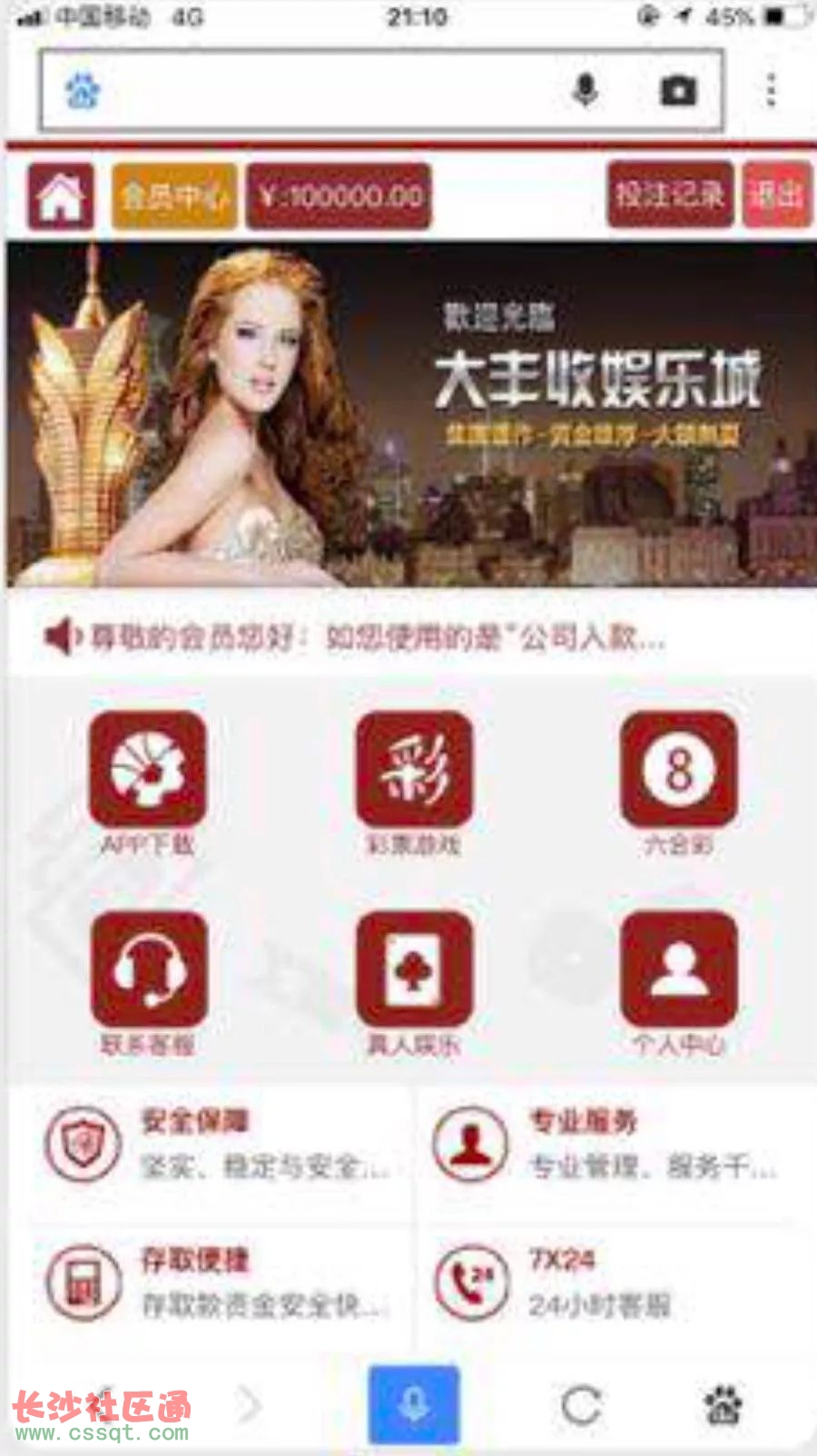Log out with the 退出 button
The width and height of the screenshot is (817, 1456).
777,194
